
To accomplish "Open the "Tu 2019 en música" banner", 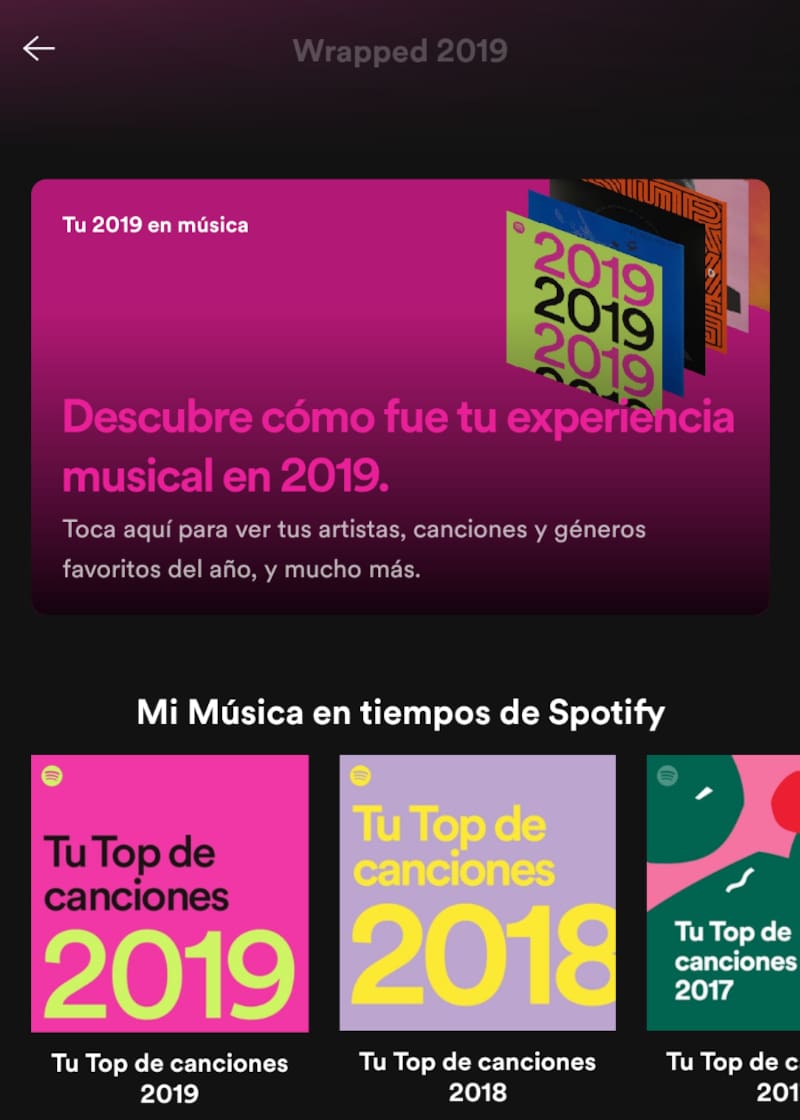I will pos(400,396).
